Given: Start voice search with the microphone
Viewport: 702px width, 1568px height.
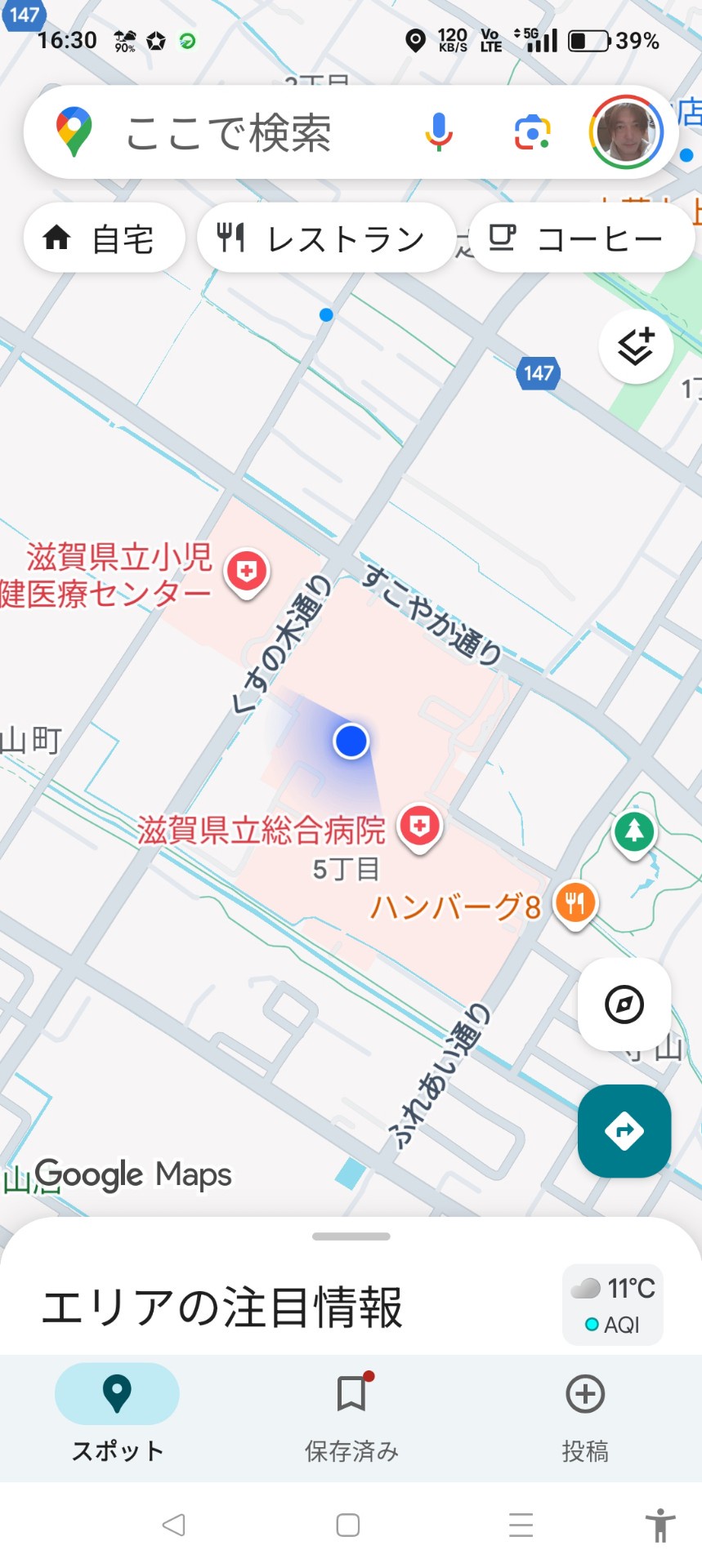Looking at the screenshot, I should (439, 132).
